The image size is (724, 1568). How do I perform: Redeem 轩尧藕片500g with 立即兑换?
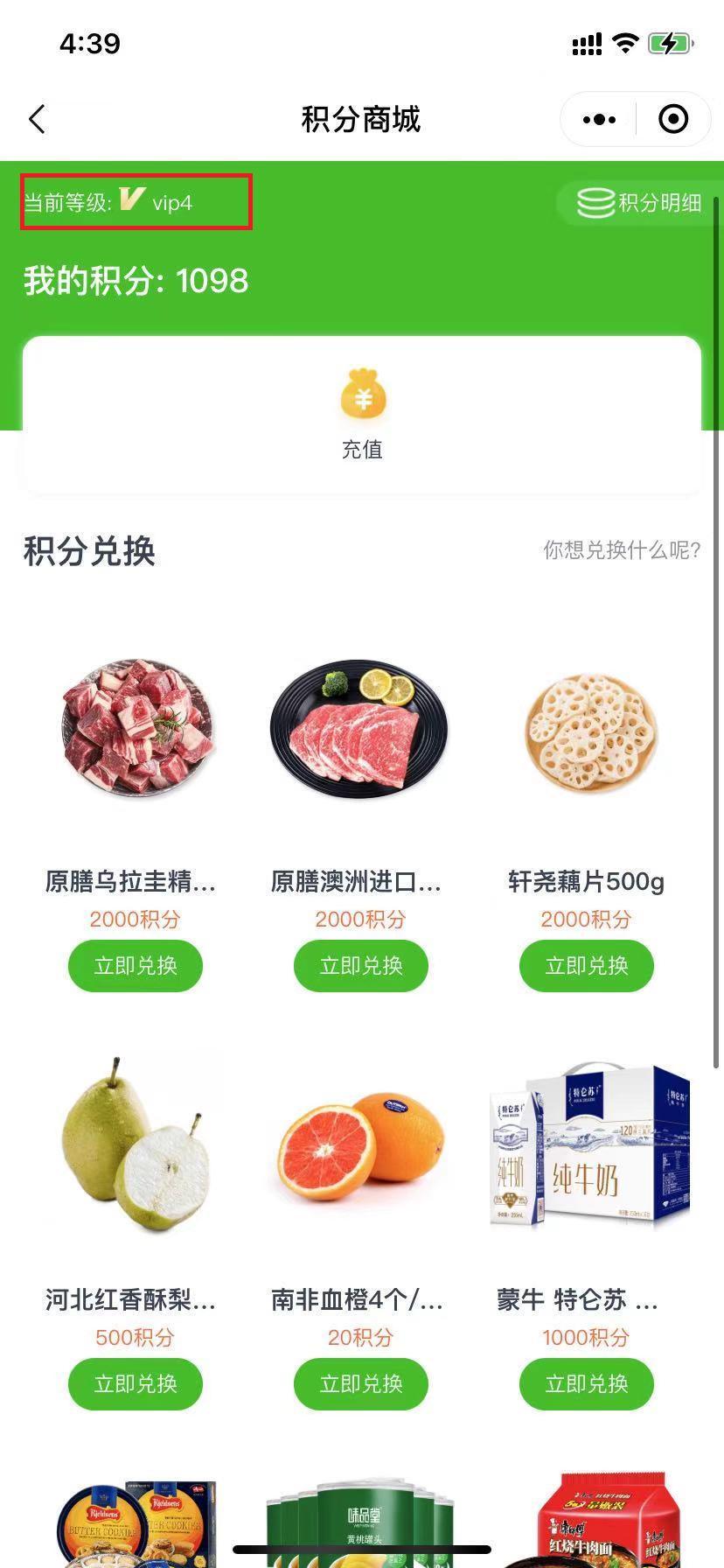pos(587,965)
